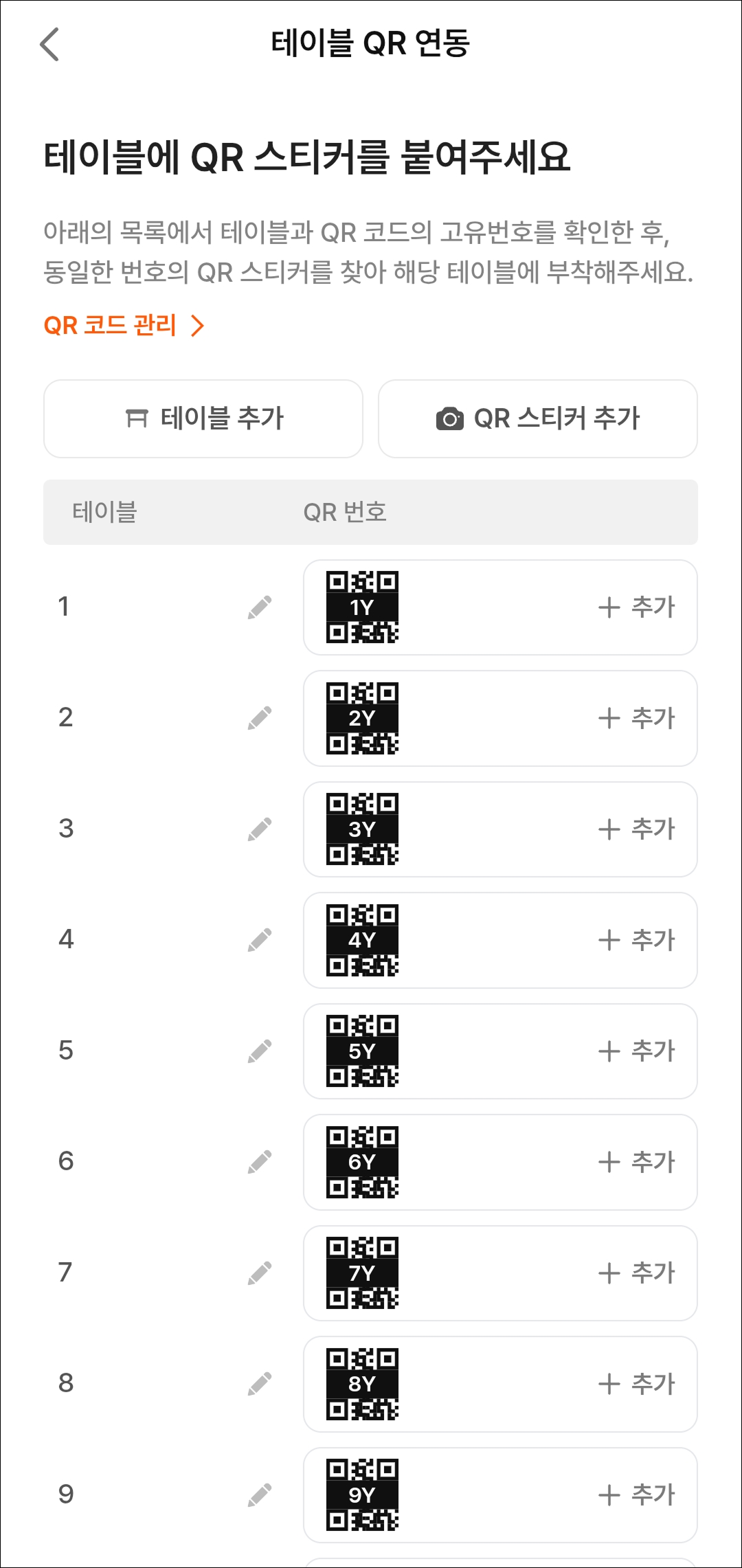Edit table 6 with the pencil icon
Viewport: 742px width, 1568px height.
pyautogui.click(x=260, y=1162)
